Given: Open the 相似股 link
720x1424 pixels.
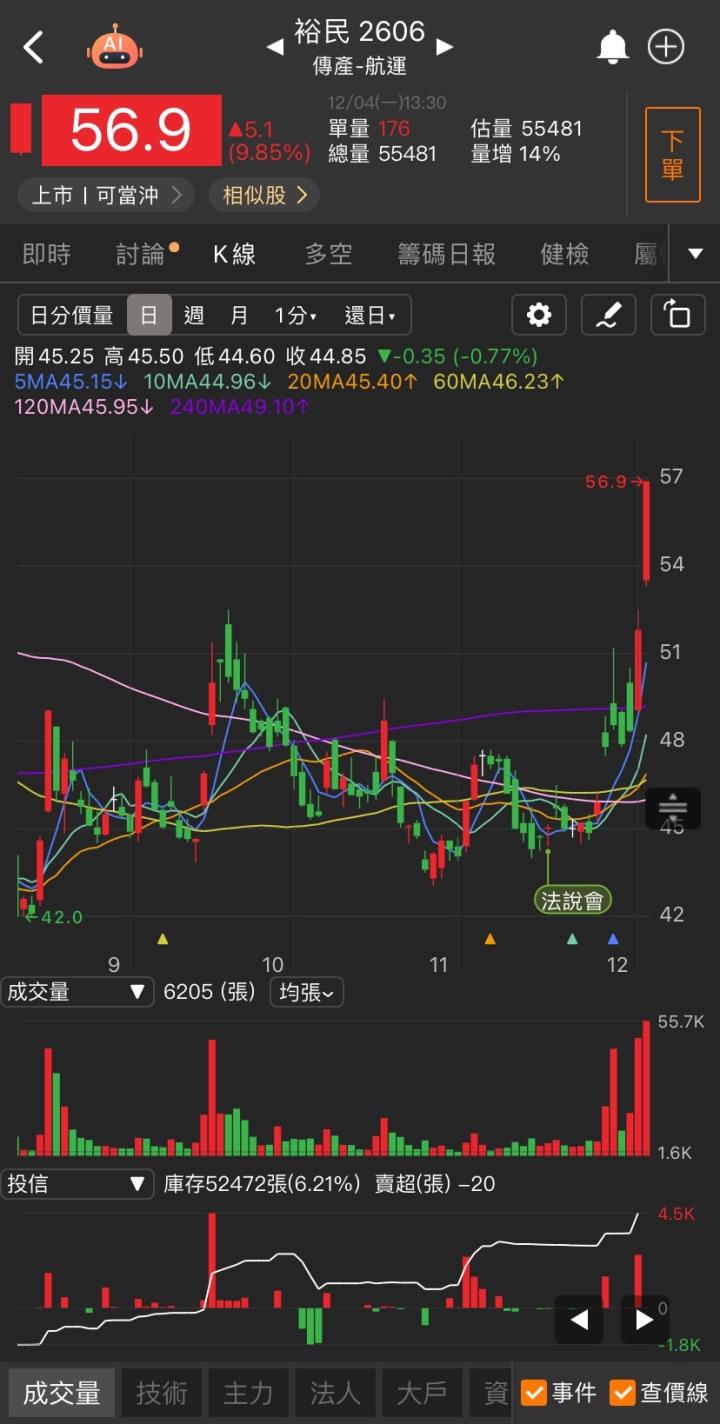Looking at the screenshot, I should [x=263, y=196].
